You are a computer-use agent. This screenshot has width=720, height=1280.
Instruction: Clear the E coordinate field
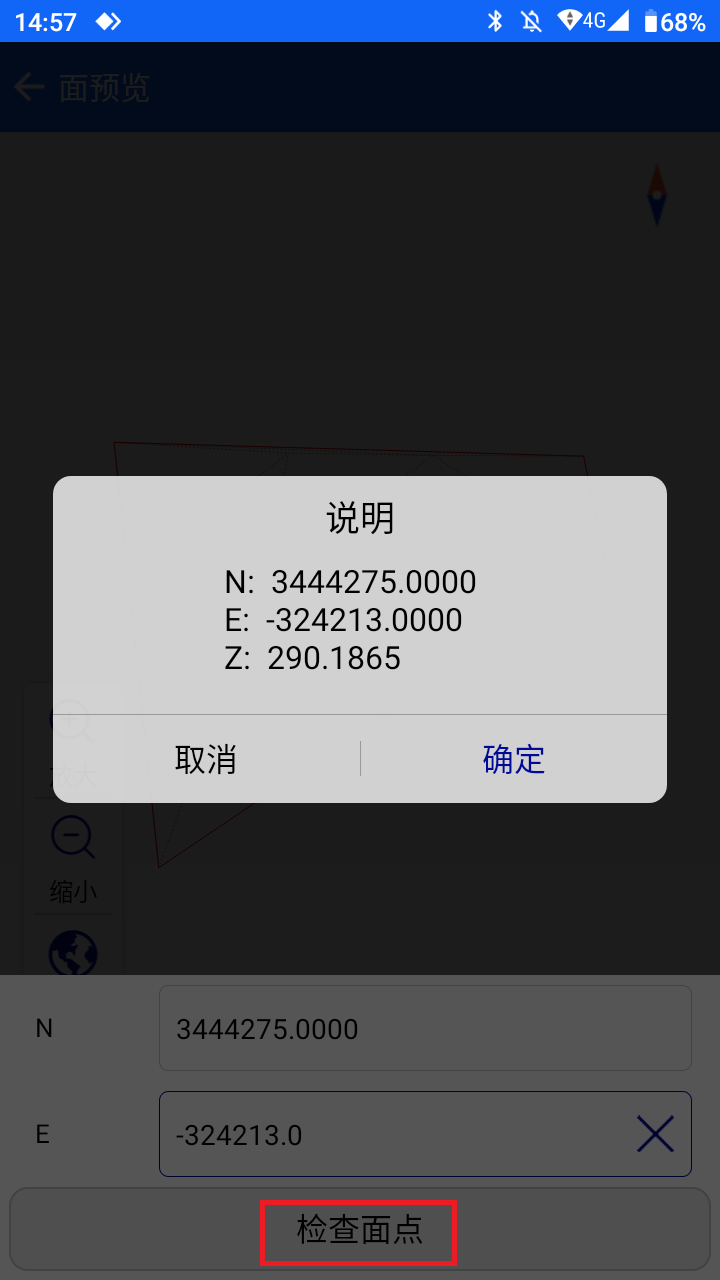coord(655,1134)
